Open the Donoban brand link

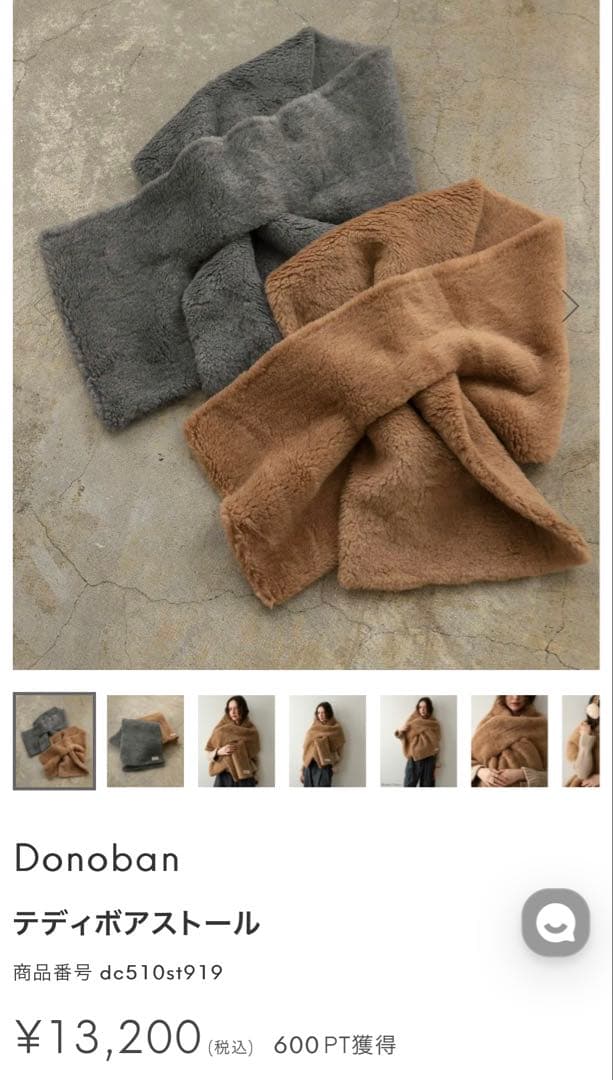pyautogui.click(x=97, y=859)
